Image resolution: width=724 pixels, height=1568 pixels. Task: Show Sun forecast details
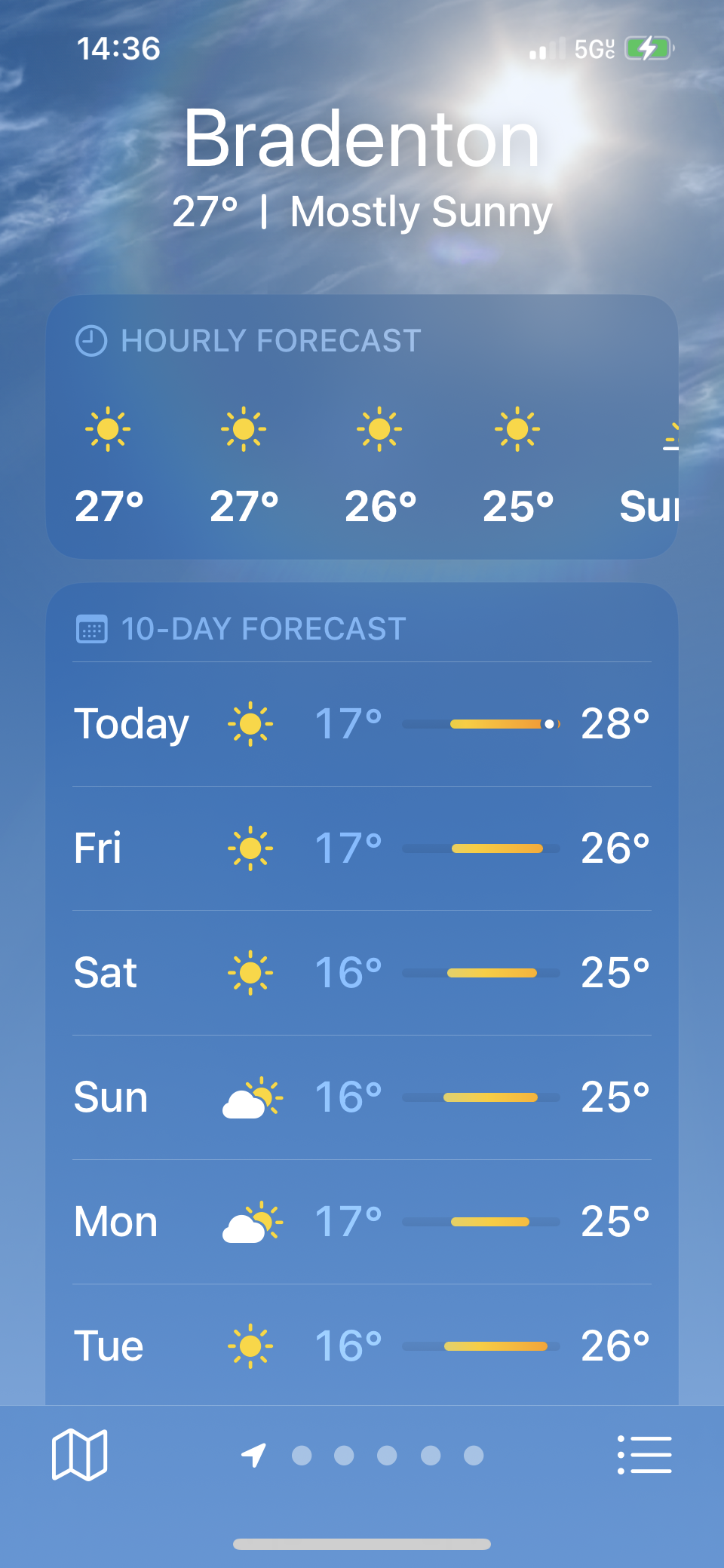coord(362,1097)
